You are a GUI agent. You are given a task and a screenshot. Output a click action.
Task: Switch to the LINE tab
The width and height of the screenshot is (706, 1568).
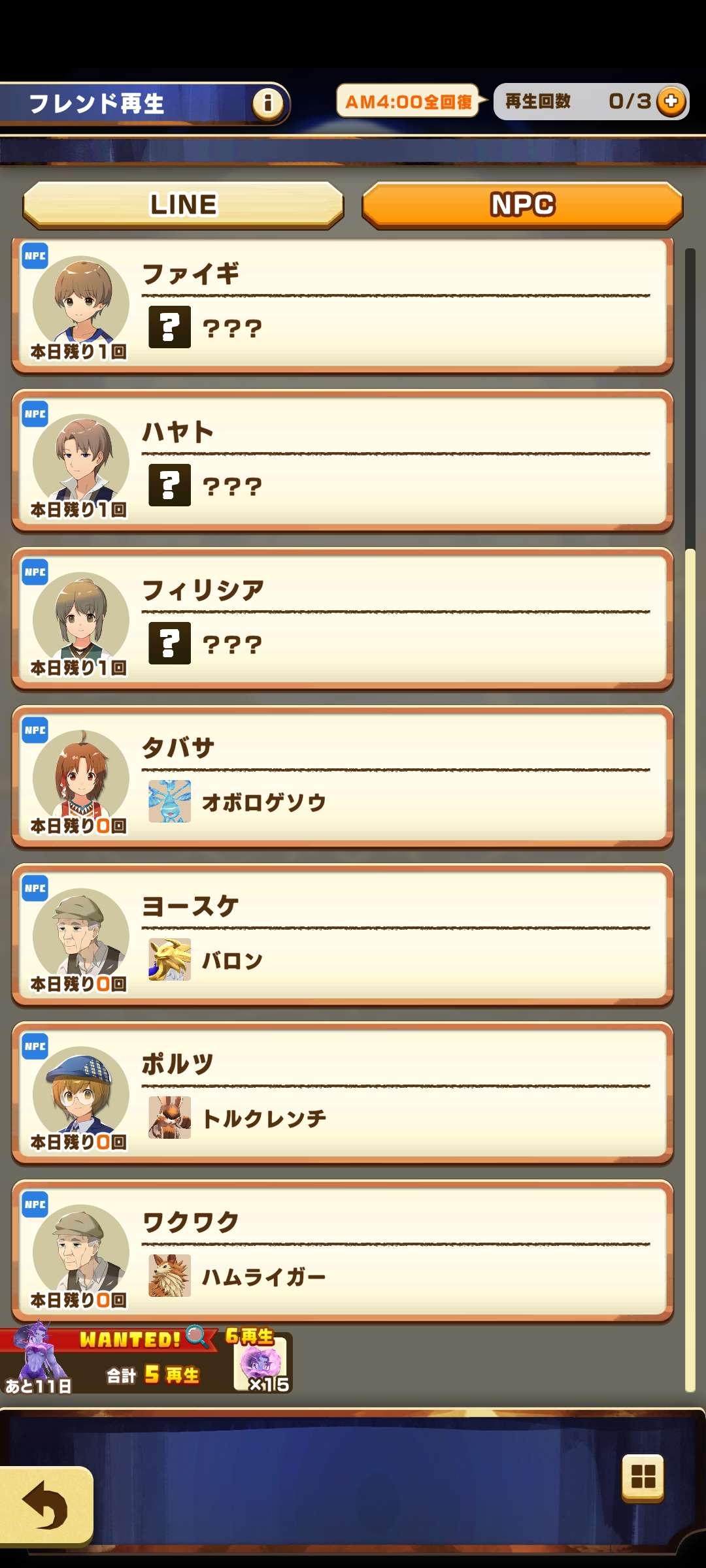click(183, 205)
